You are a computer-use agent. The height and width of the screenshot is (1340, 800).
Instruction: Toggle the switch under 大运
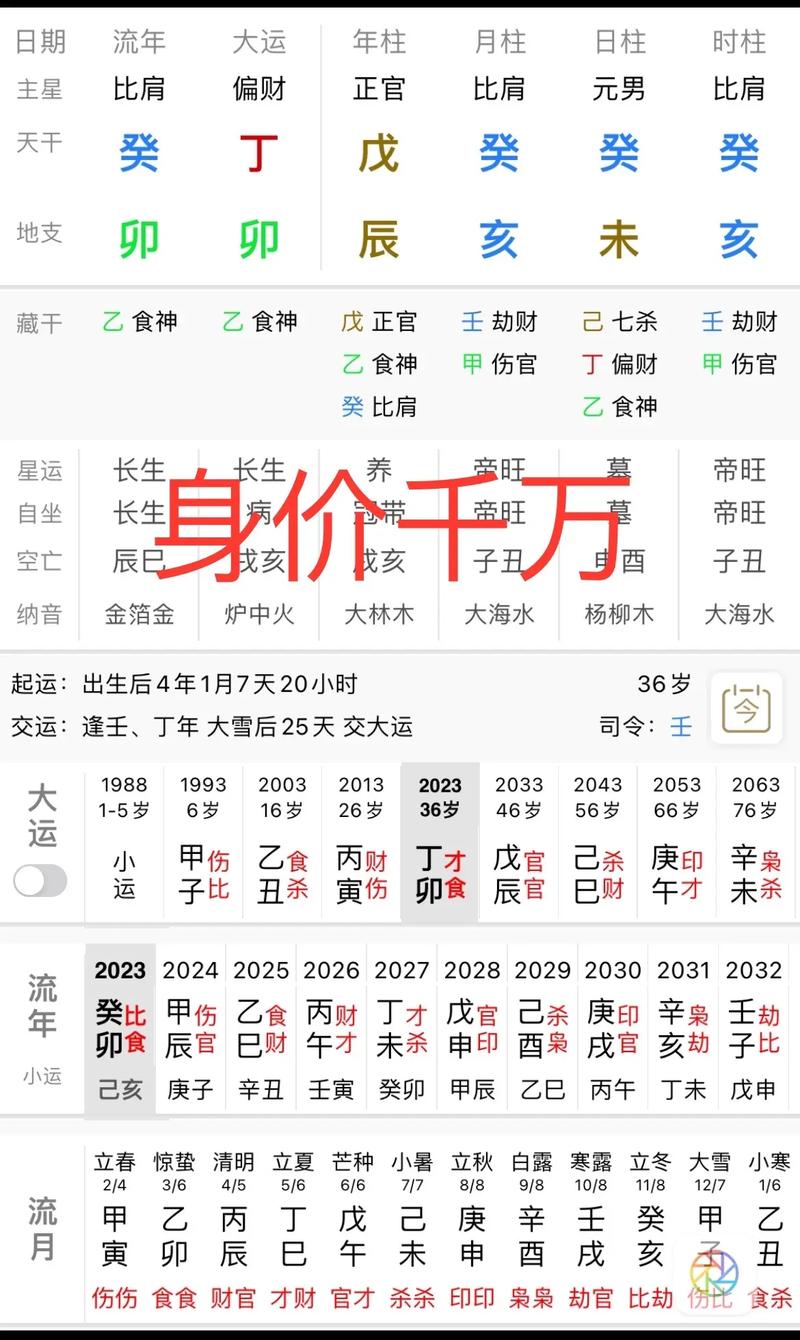40,881
